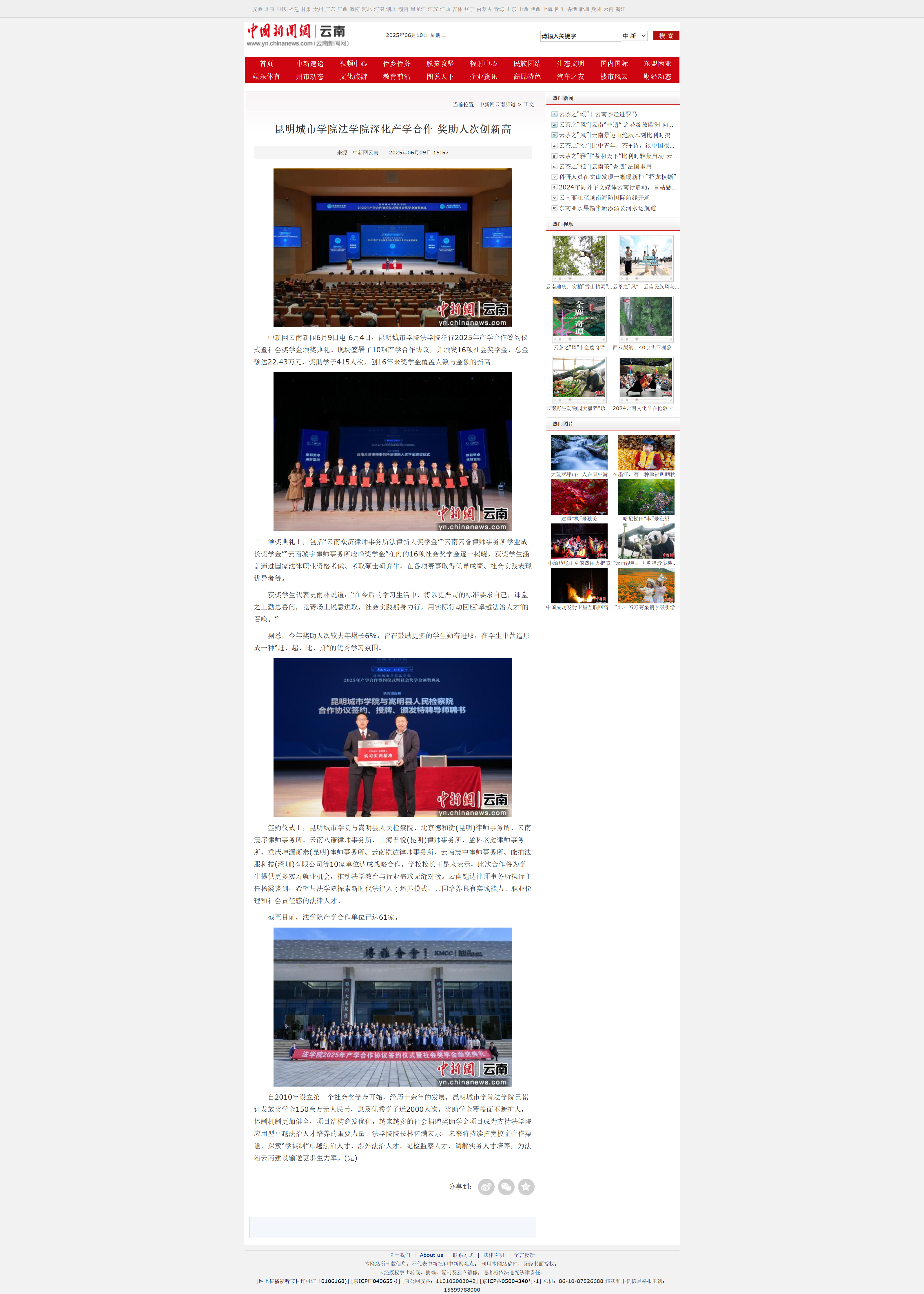Open hot news 云南茶走进罗马
Screen dimensions: 924x1294
(597, 114)
